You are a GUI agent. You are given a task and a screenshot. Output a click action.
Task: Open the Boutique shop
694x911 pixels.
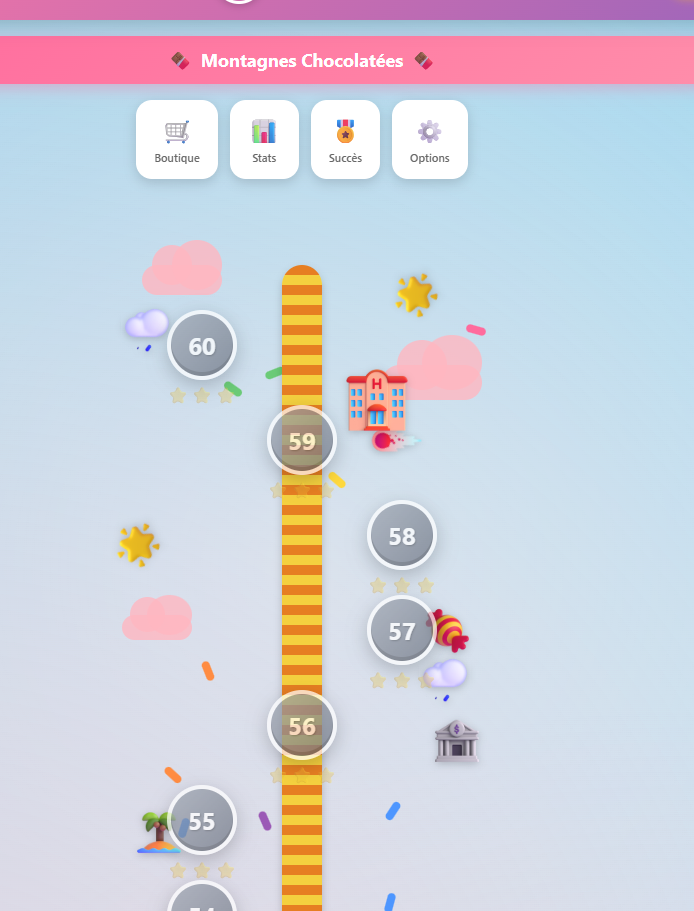pyautogui.click(x=177, y=140)
